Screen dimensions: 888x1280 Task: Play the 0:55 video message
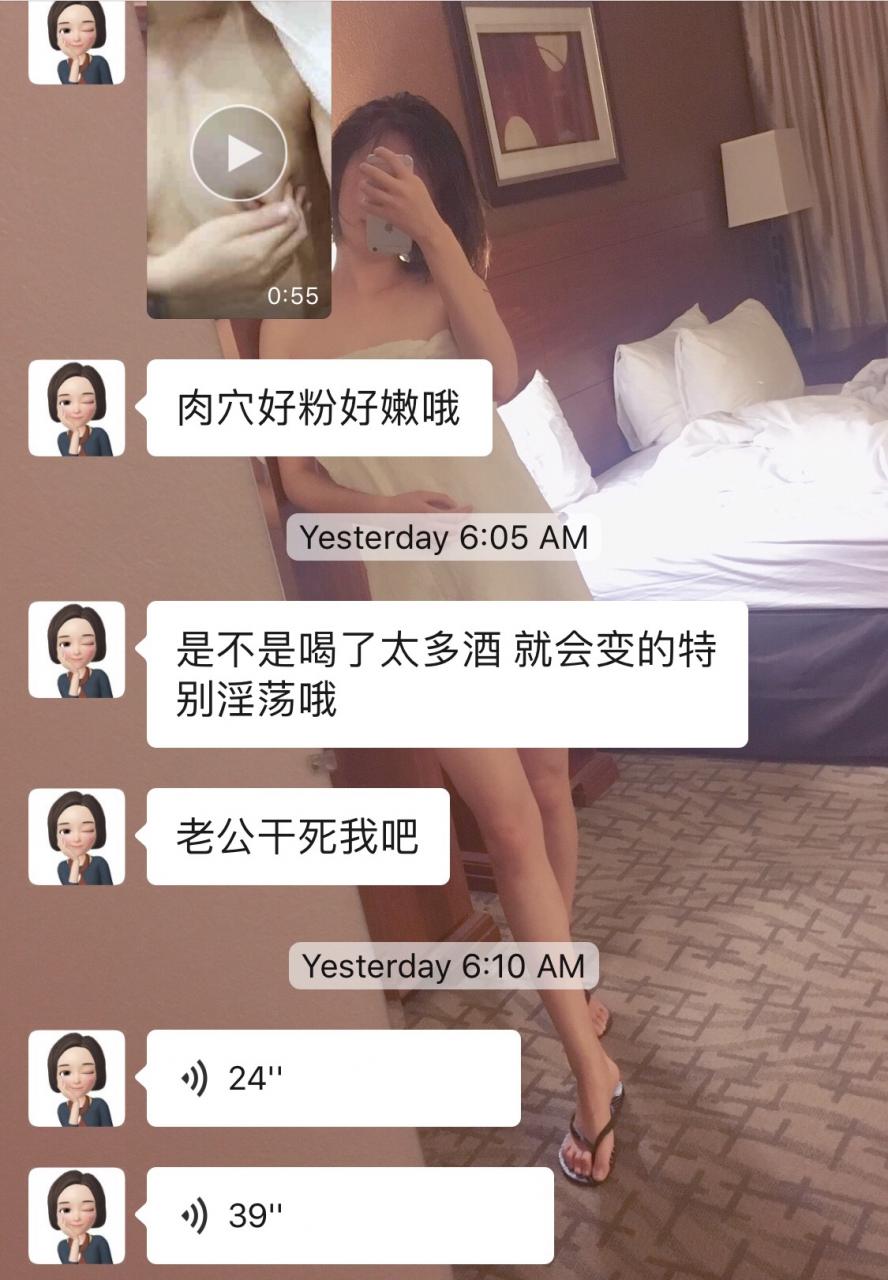(x=239, y=154)
